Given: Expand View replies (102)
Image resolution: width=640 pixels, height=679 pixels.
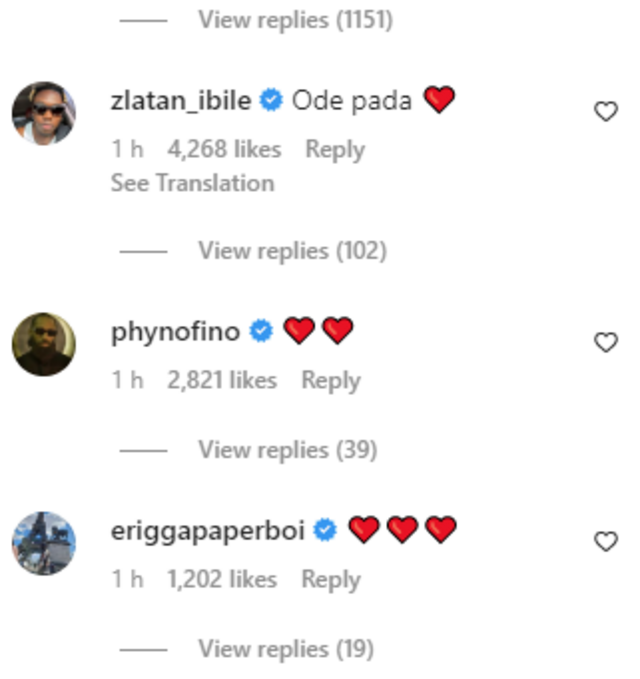Looking at the screenshot, I should coord(292,251).
